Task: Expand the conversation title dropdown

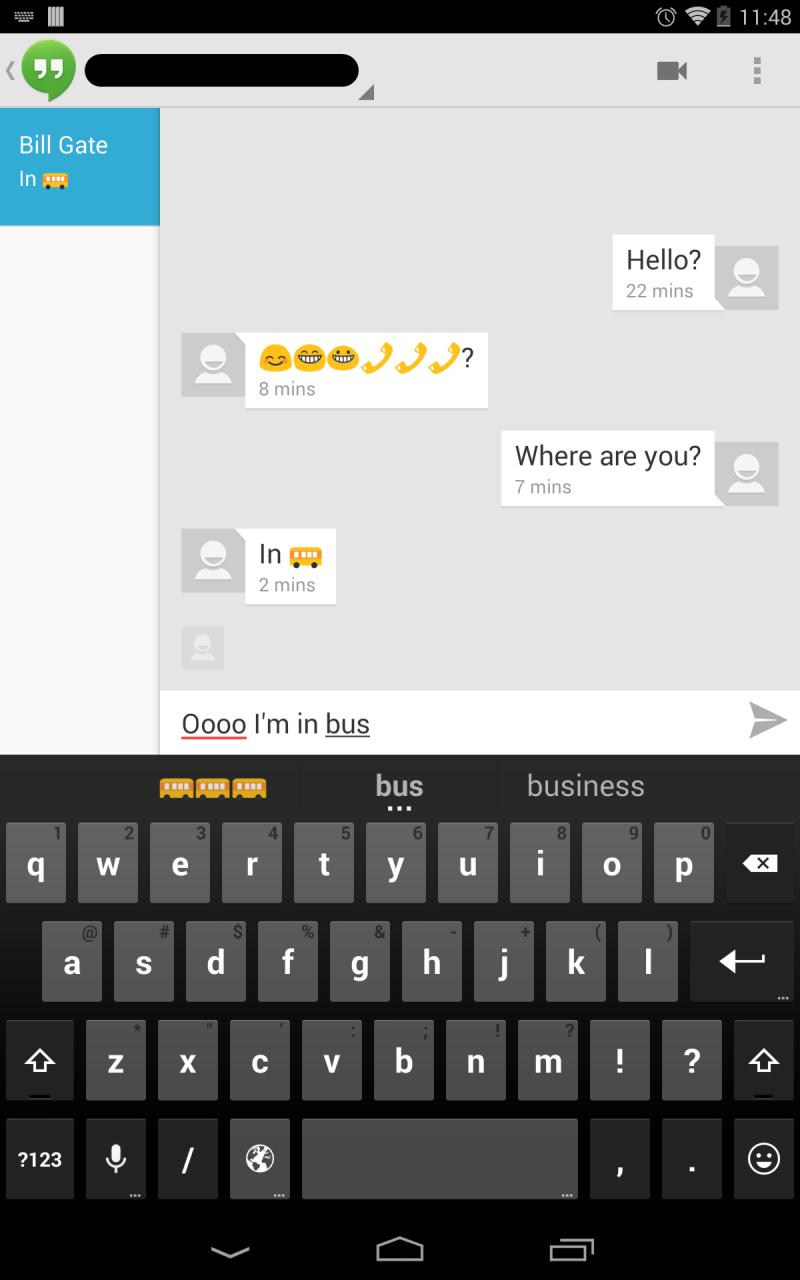Action: tap(365, 92)
